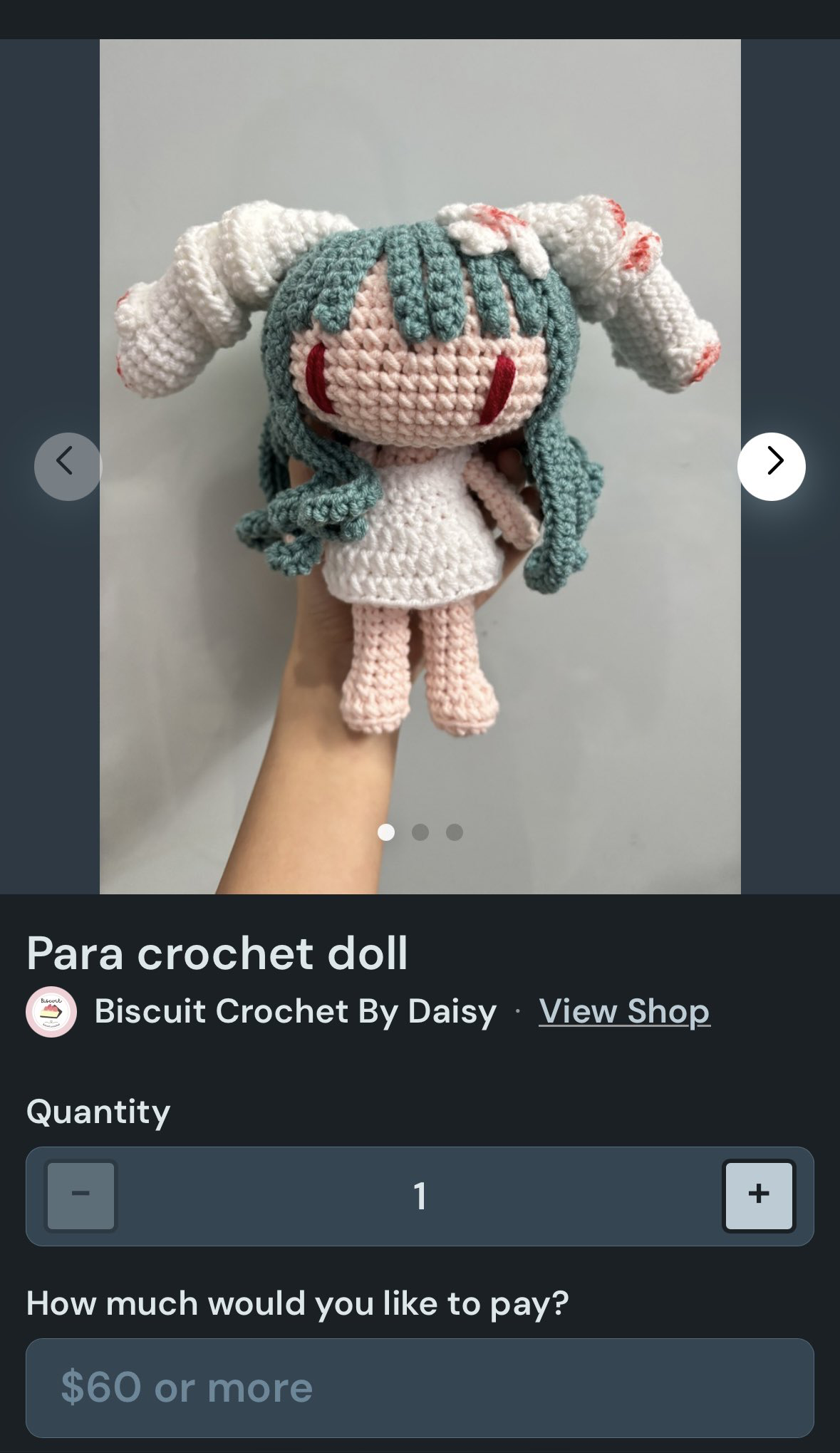Go to the previous product photo
The width and height of the screenshot is (840, 1453).
68,467
